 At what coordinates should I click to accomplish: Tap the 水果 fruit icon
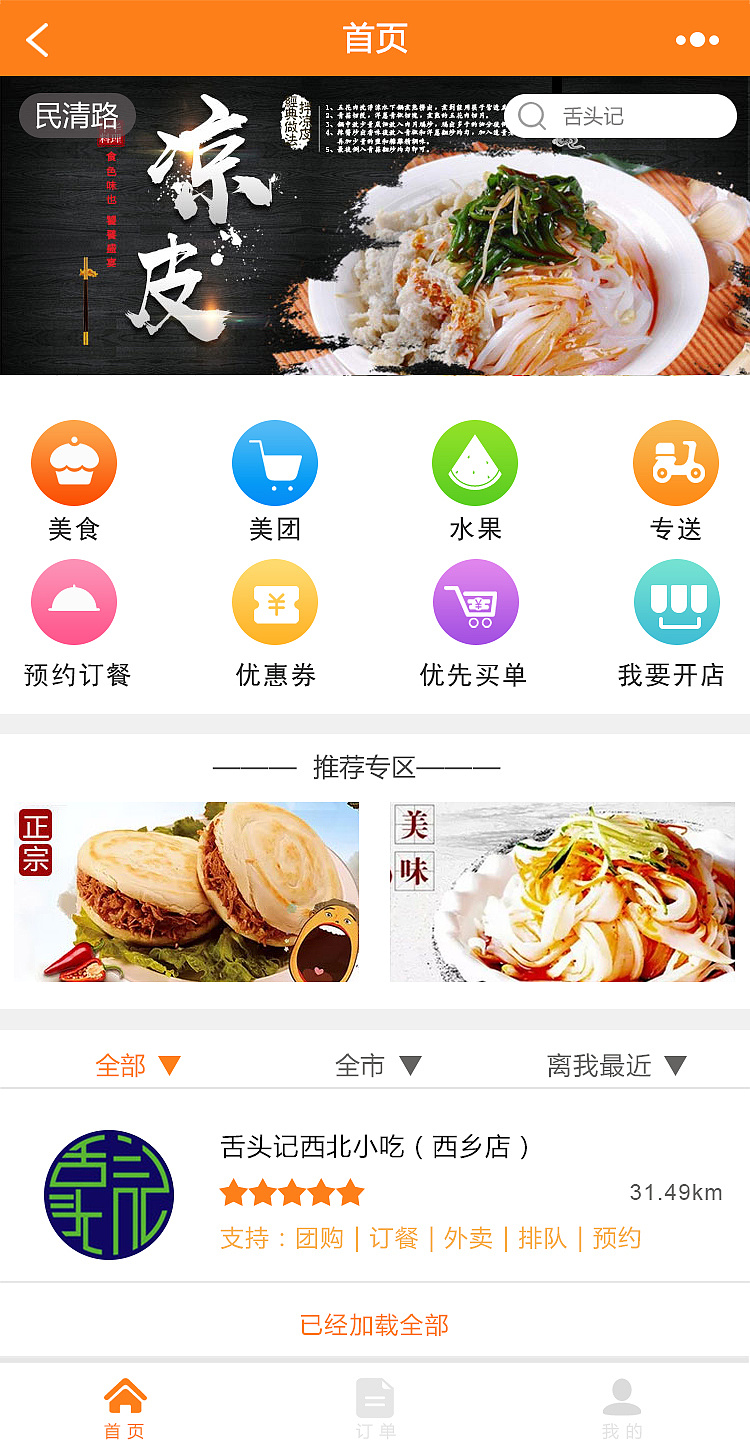pyautogui.click(x=475, y=463)
